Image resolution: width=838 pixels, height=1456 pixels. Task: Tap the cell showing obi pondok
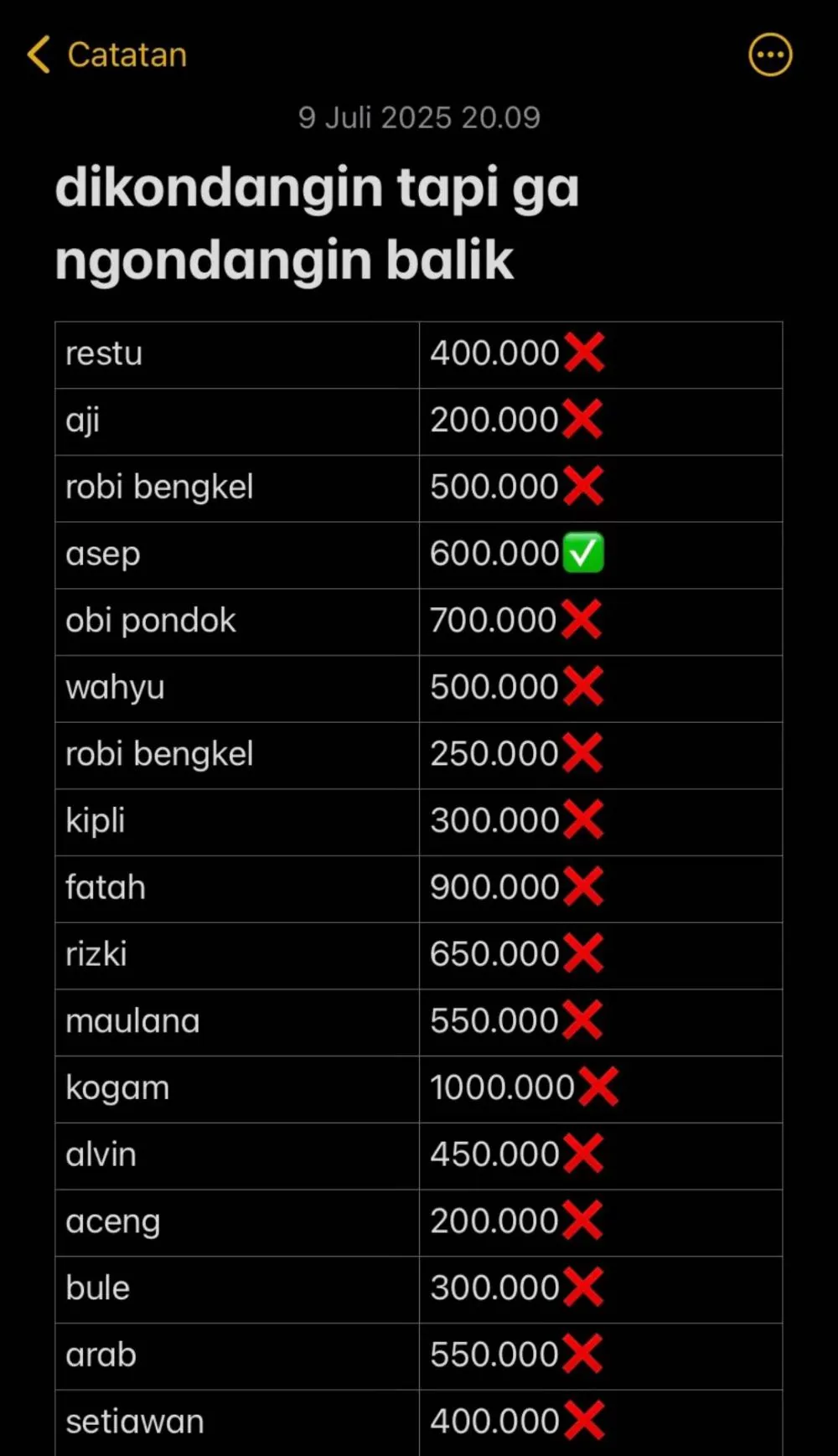pos(235,621)
